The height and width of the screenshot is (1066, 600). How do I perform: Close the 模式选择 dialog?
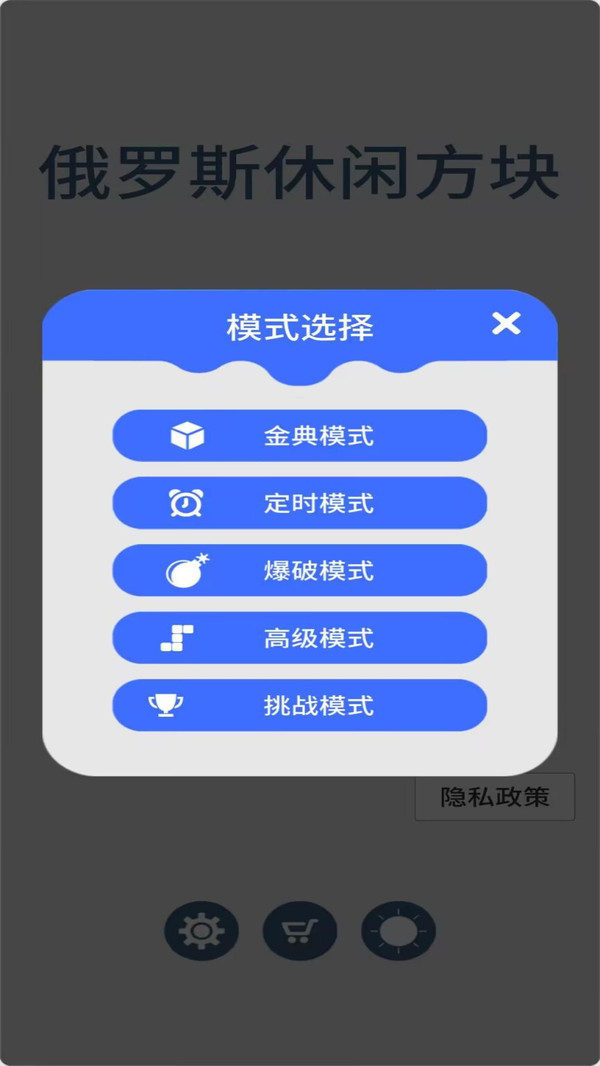coord(506,324)
